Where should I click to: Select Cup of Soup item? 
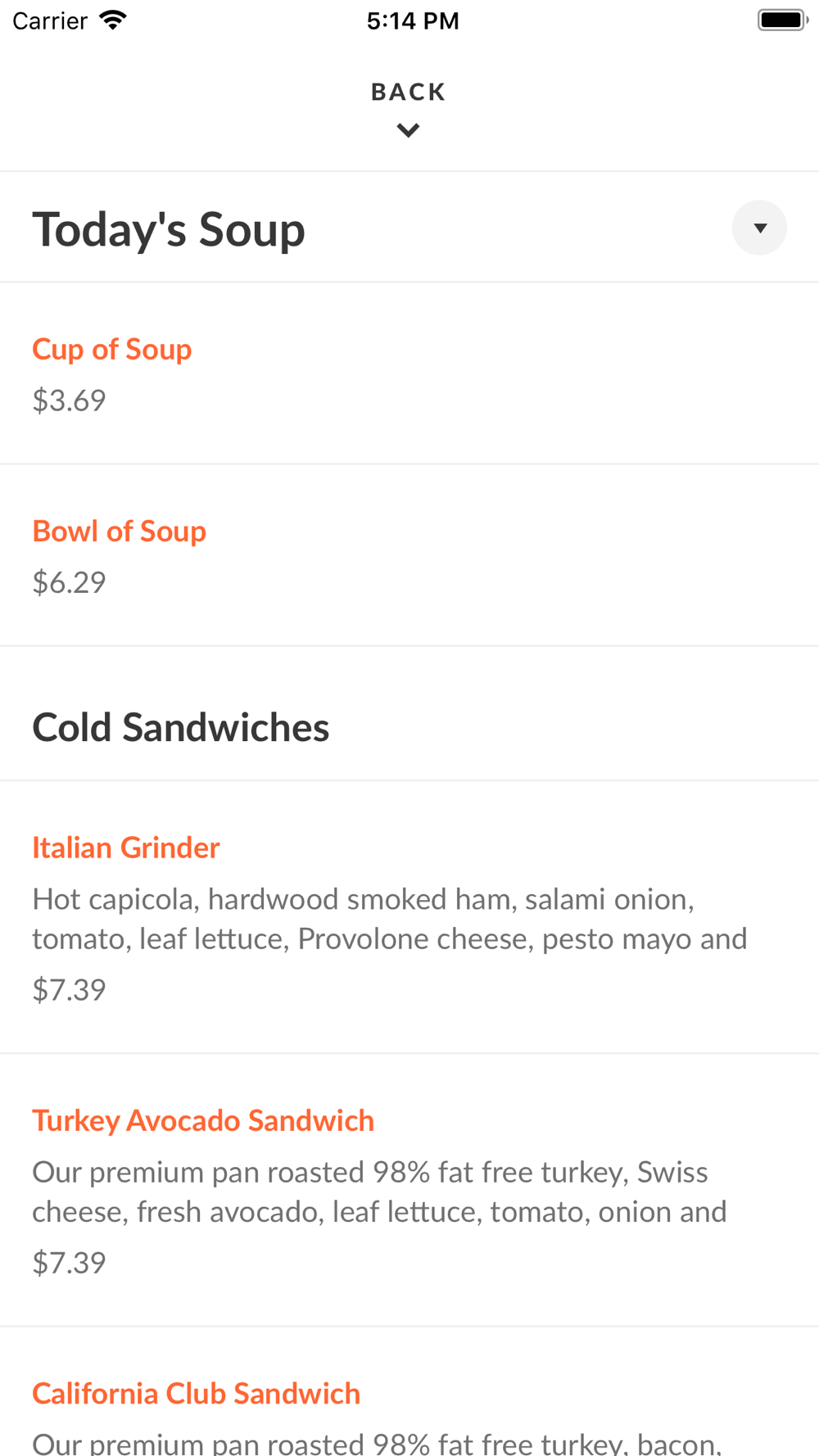[x=112, y=350]
